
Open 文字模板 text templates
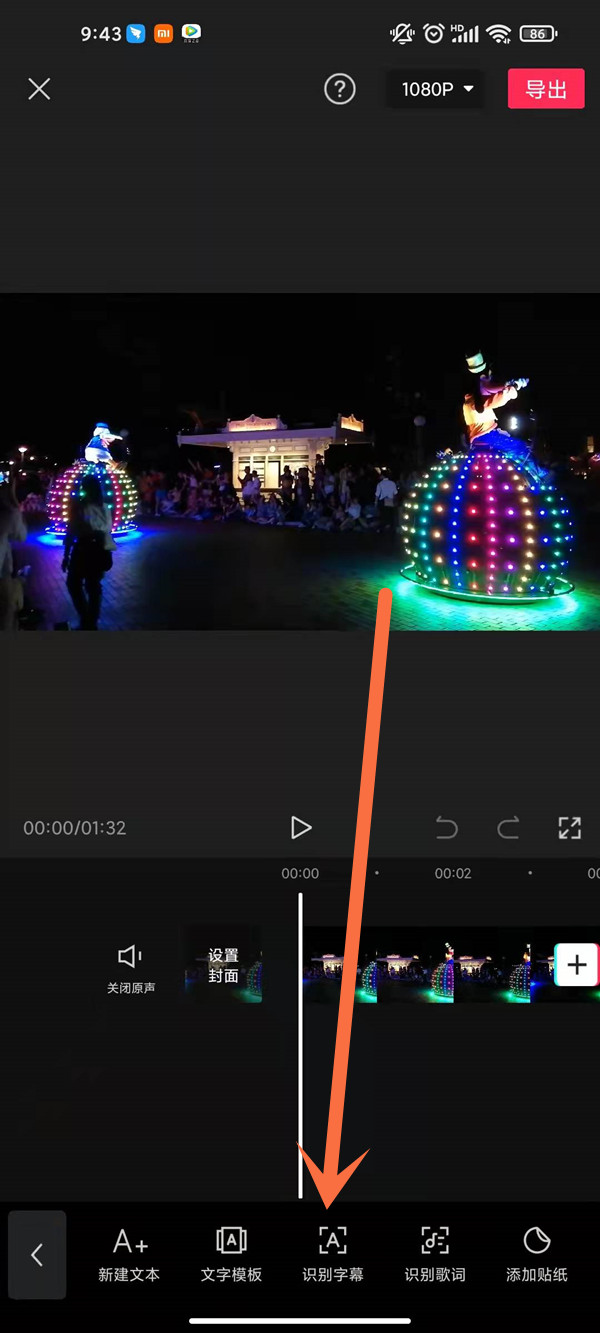tap(231, 1254)
